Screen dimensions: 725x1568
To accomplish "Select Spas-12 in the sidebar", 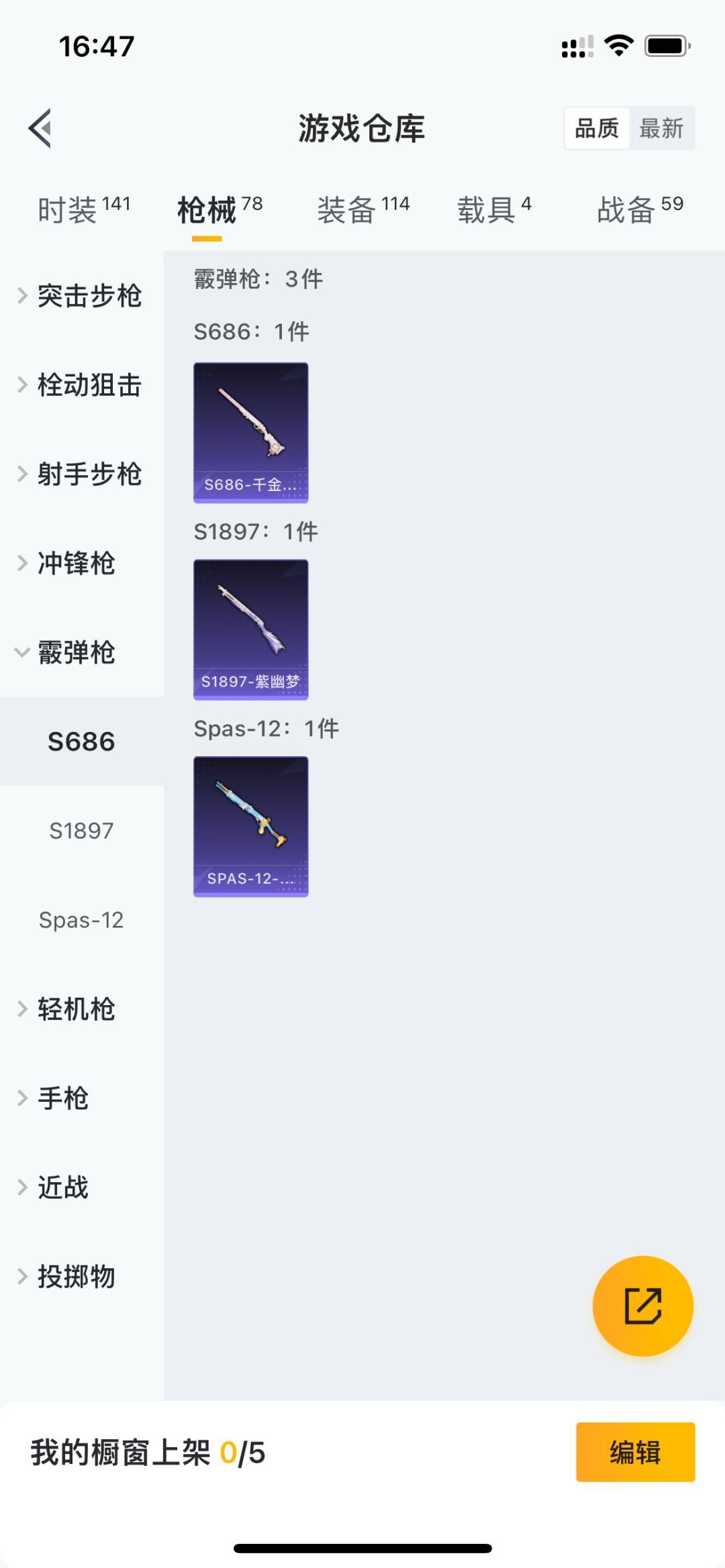I will (81, 920).
